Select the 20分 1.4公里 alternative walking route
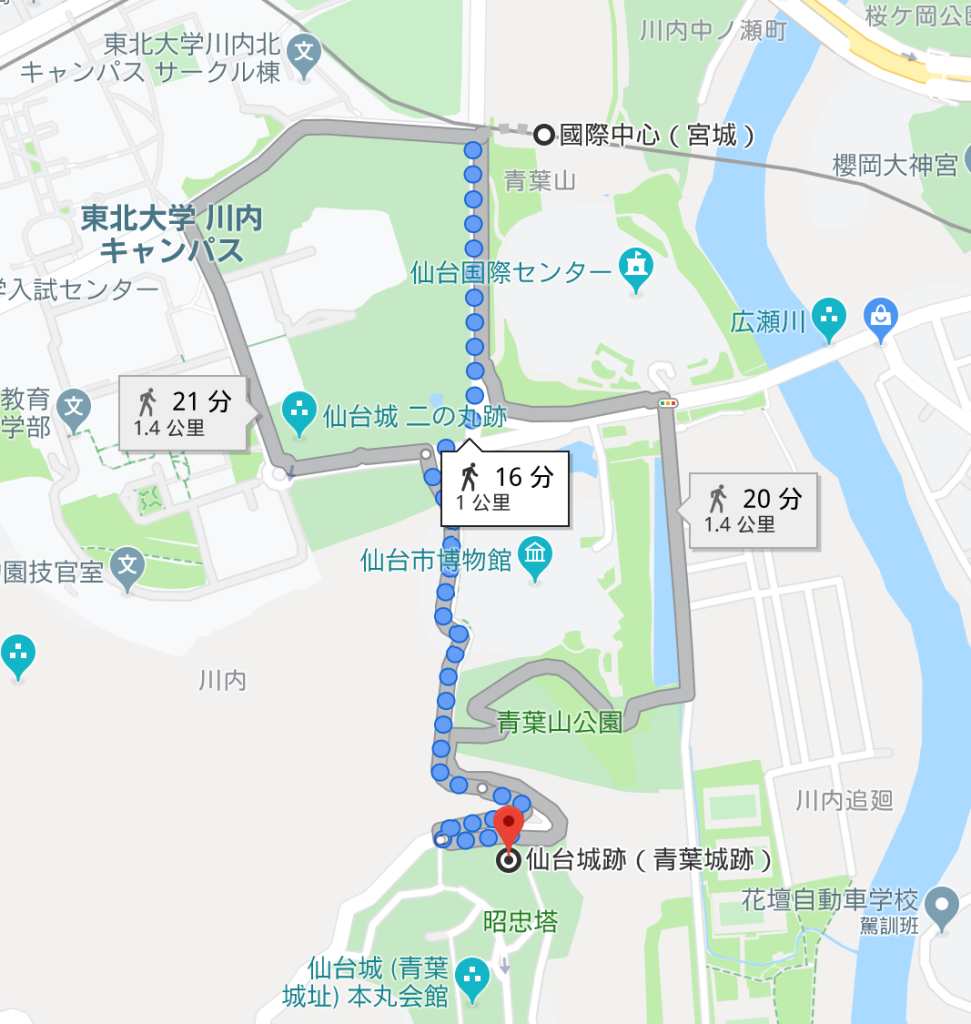This screenshot has width=971, height=1024. pyautogui.click(x=753, y=509)
